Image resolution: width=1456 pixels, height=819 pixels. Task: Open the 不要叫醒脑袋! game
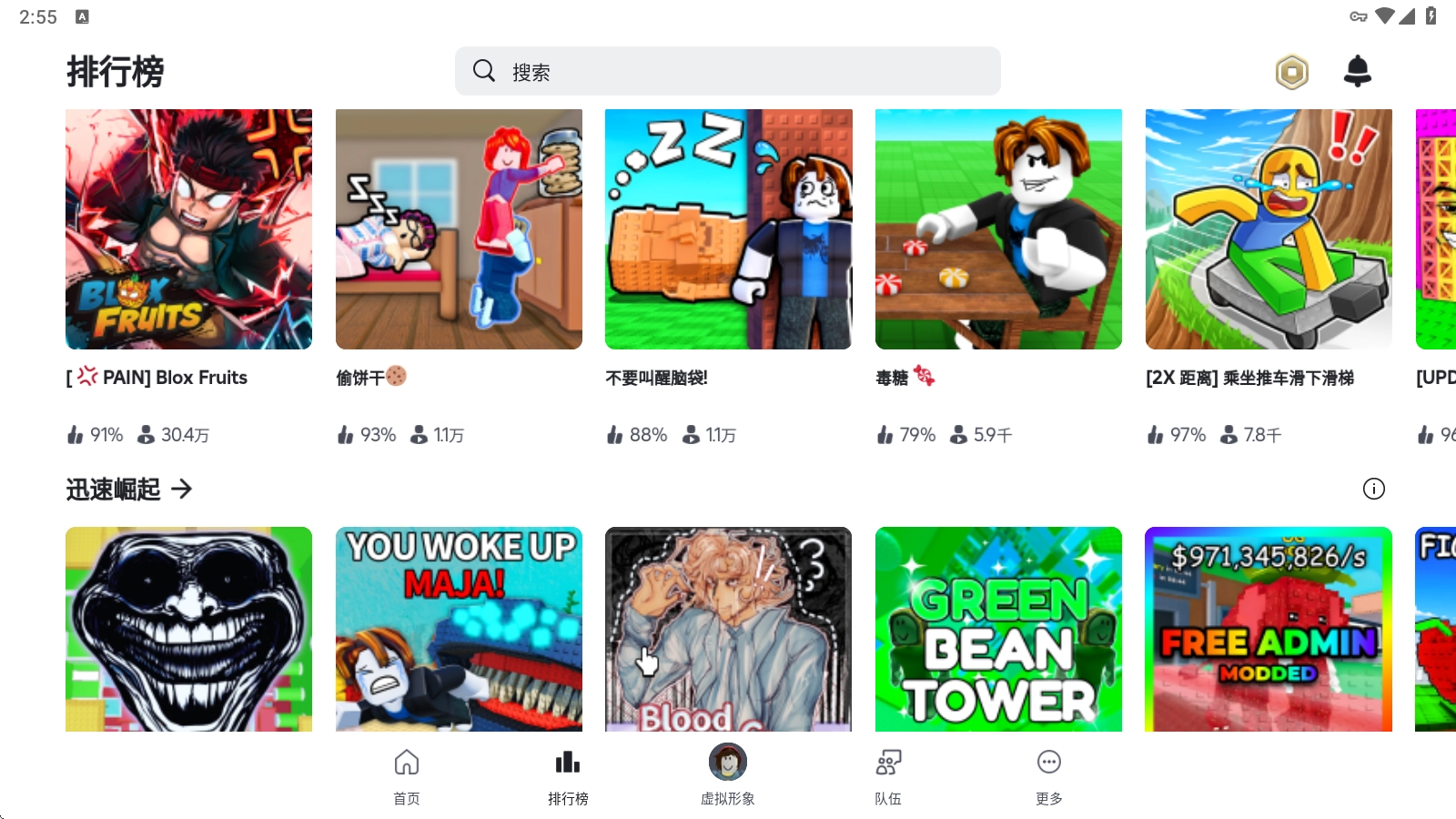point(728,229)
